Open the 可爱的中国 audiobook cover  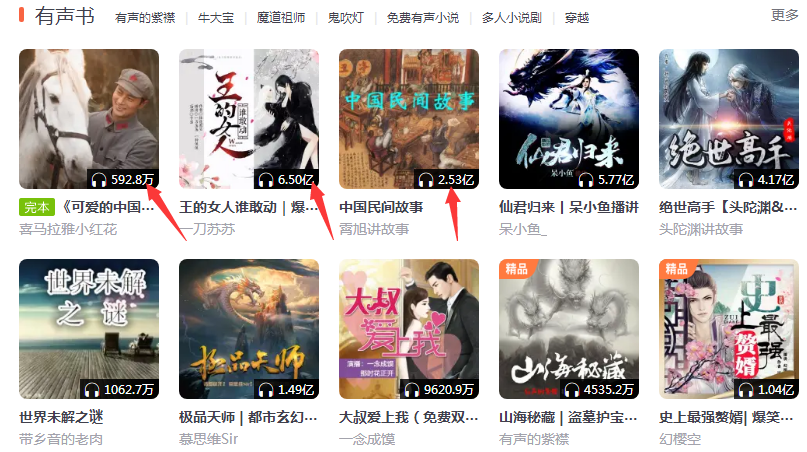click(89, 119)
